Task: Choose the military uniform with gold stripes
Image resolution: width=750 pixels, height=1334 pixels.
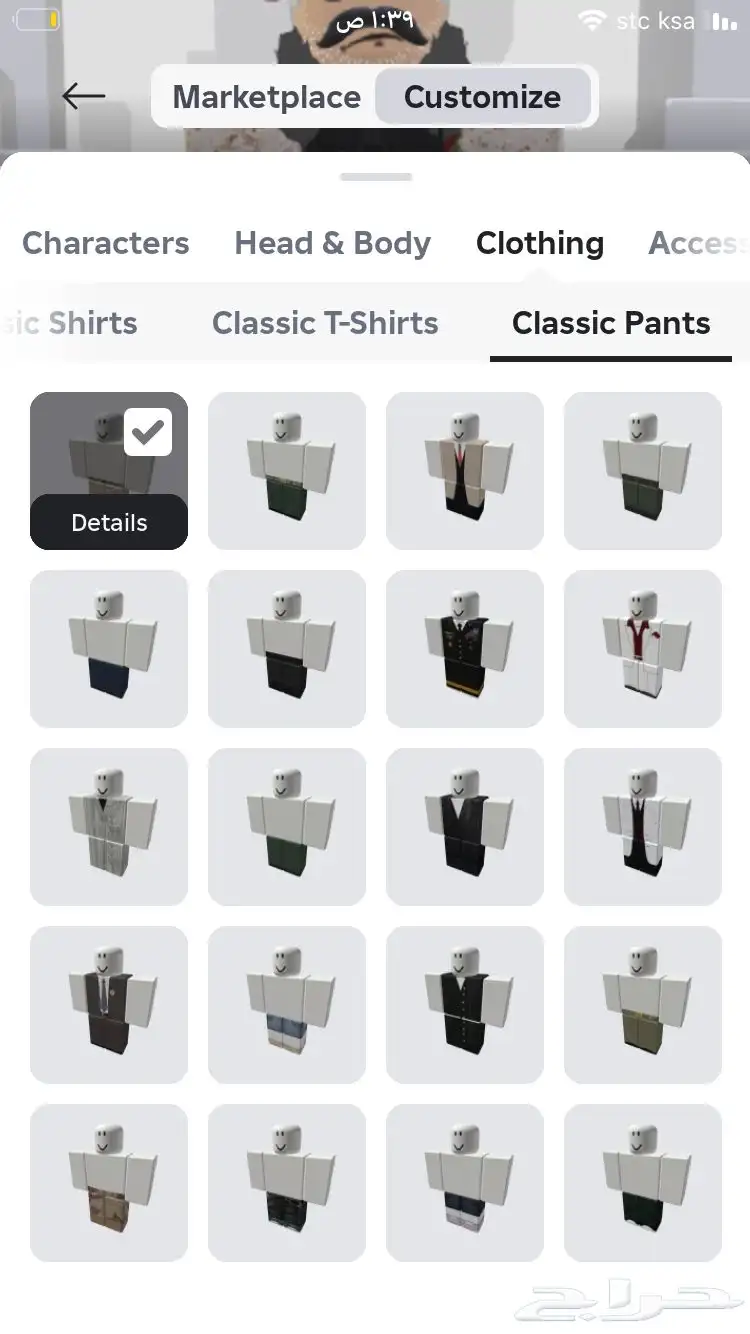Action: 465,648
